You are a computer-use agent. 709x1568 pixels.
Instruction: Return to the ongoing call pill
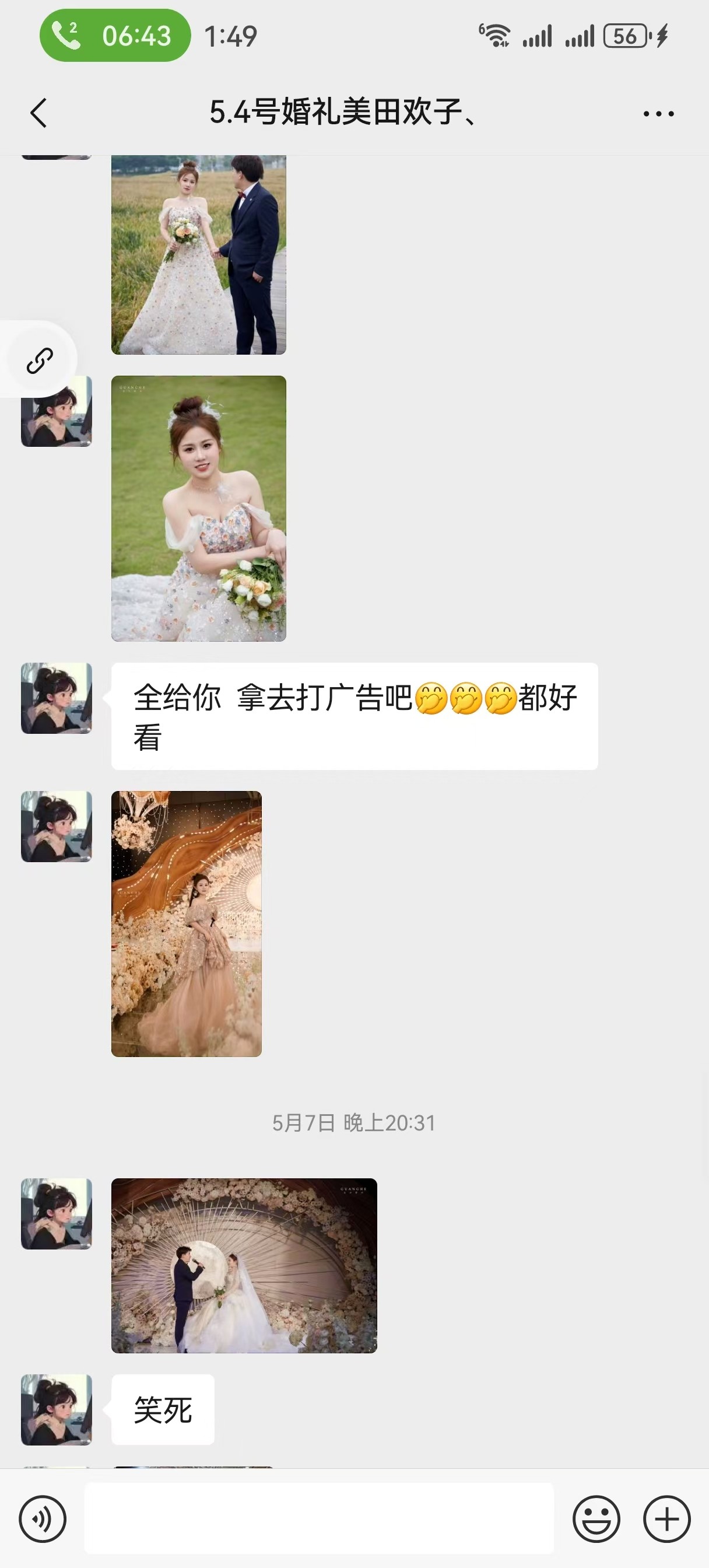tap(115, 36)
